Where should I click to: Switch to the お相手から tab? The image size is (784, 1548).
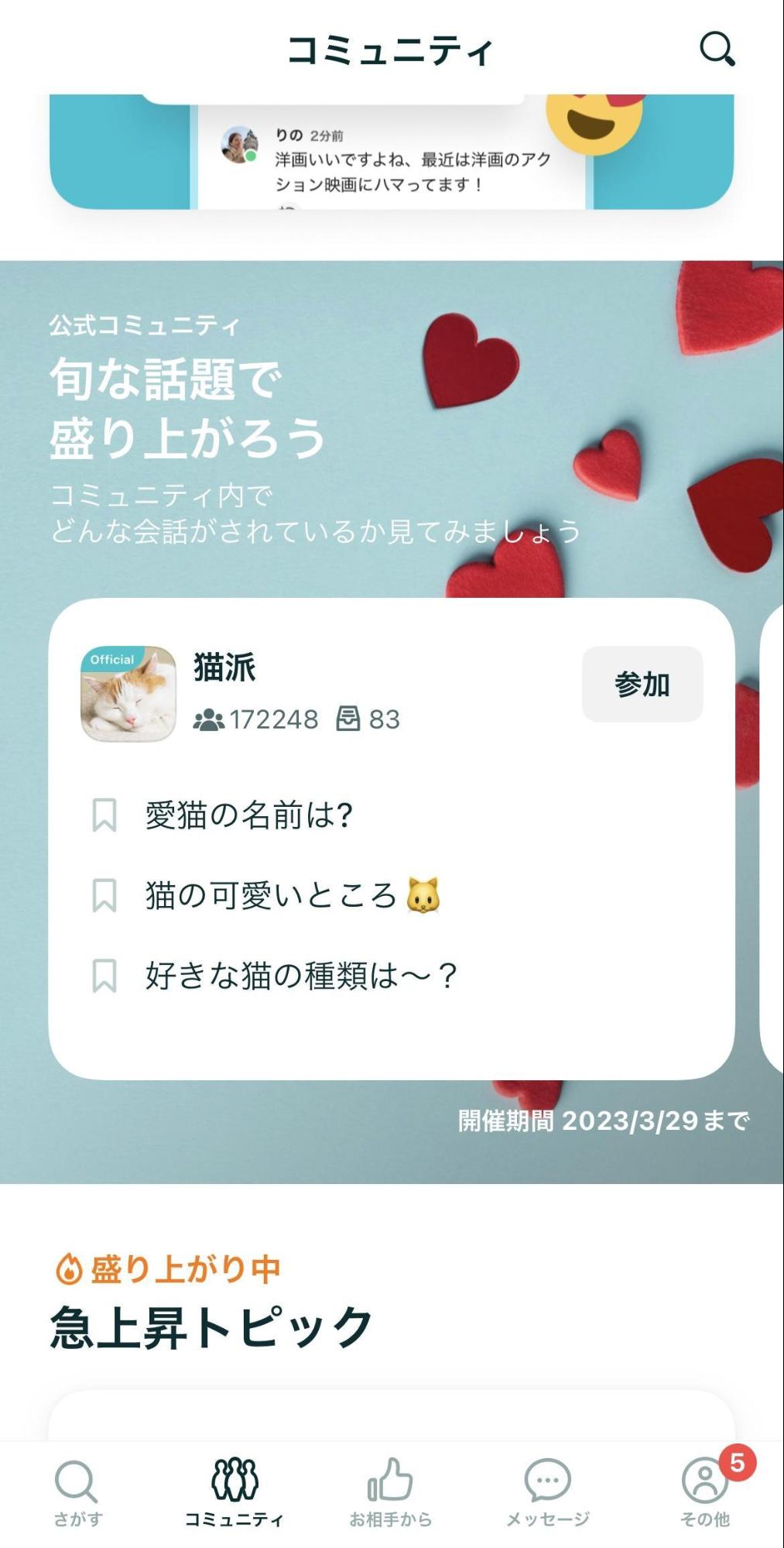391,1493
